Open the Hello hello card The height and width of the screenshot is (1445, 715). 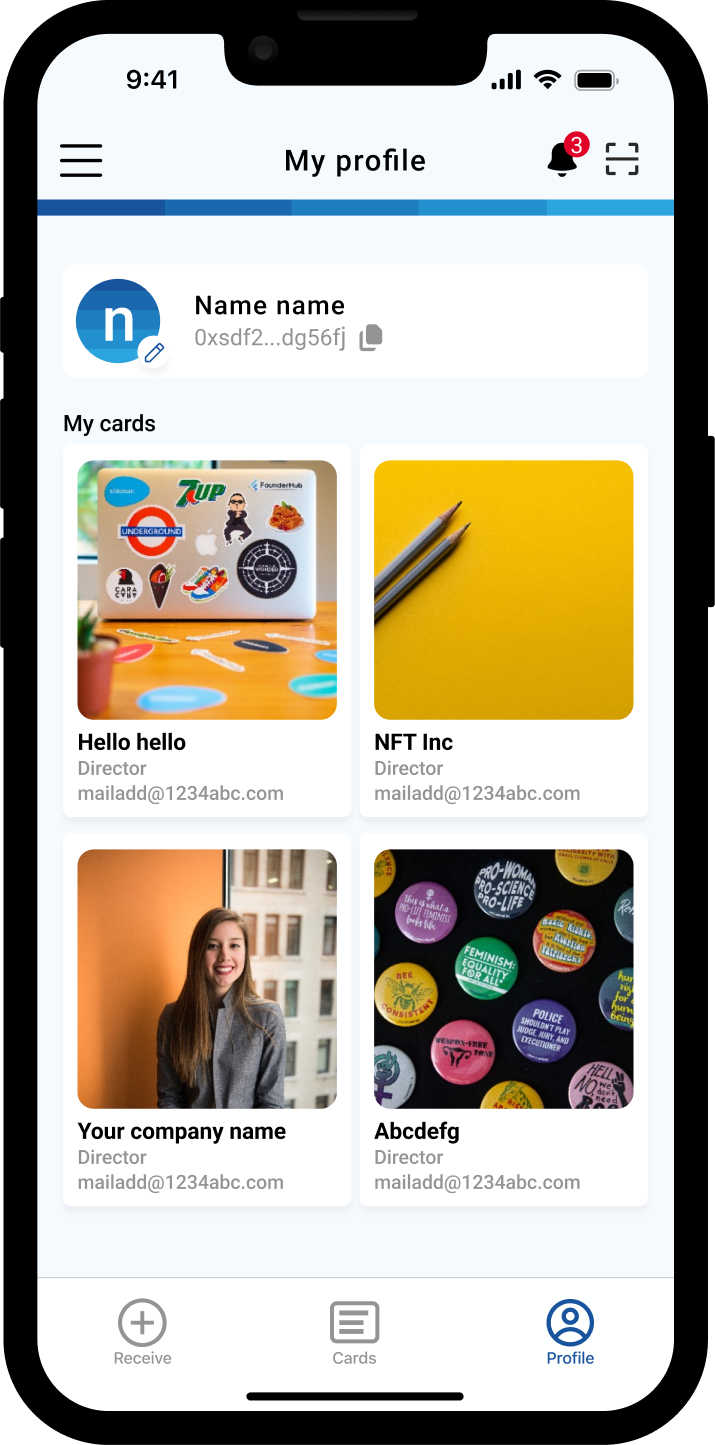click(x=207, y=630)
